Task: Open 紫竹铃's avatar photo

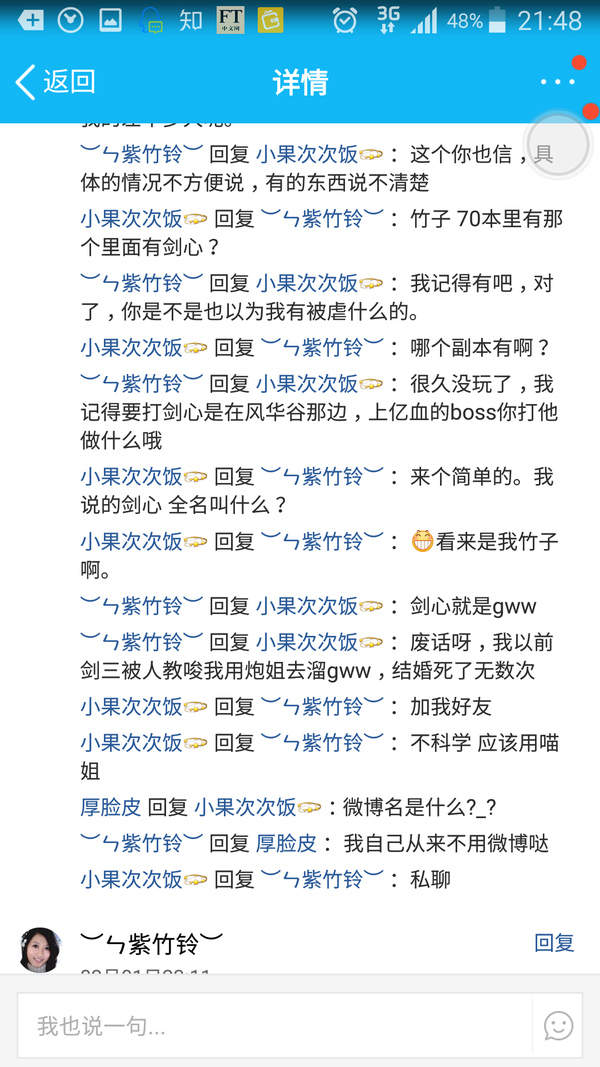Action: tap(41, 948)
